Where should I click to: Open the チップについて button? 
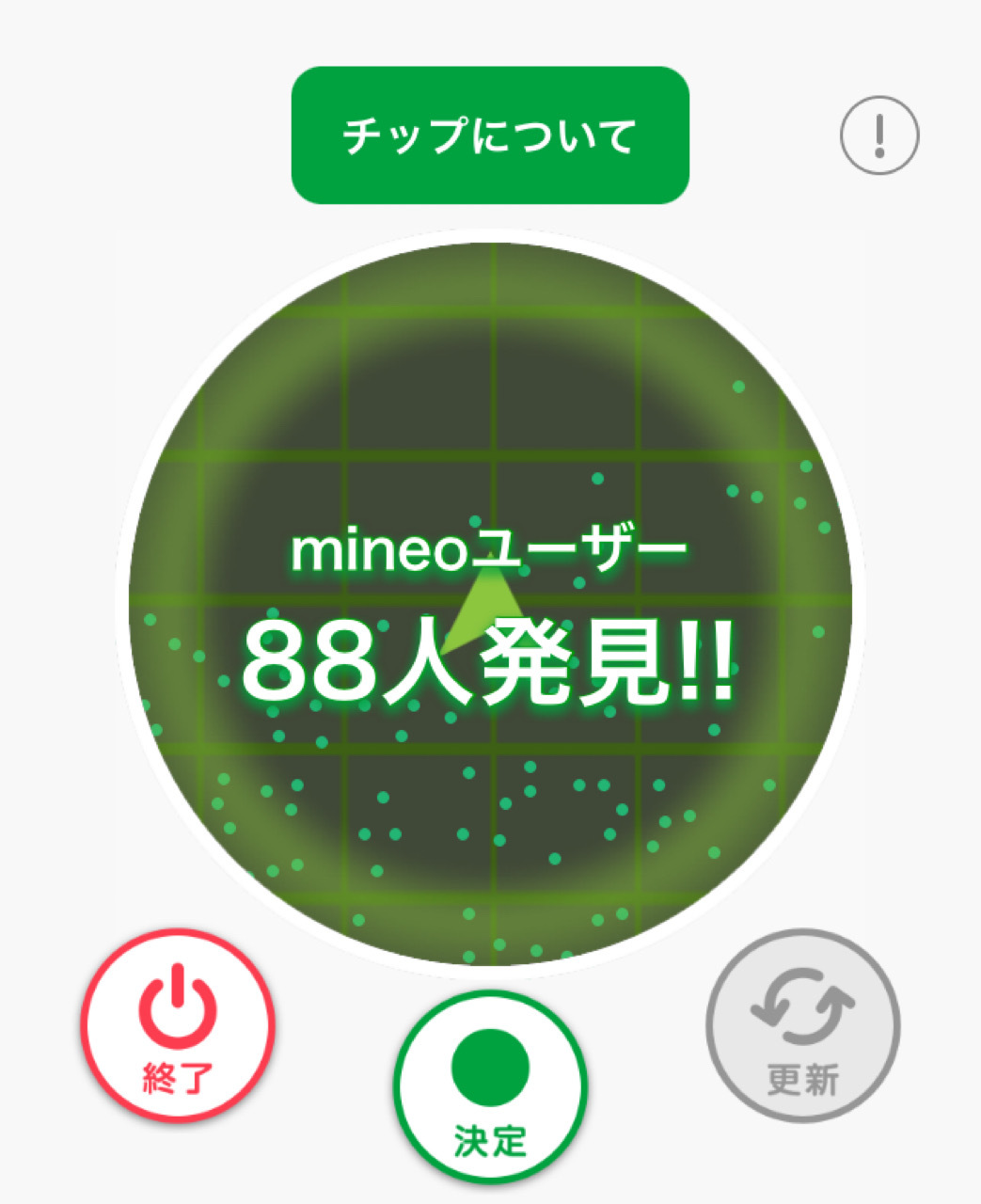pyautogui.click(x=490, y=135)
